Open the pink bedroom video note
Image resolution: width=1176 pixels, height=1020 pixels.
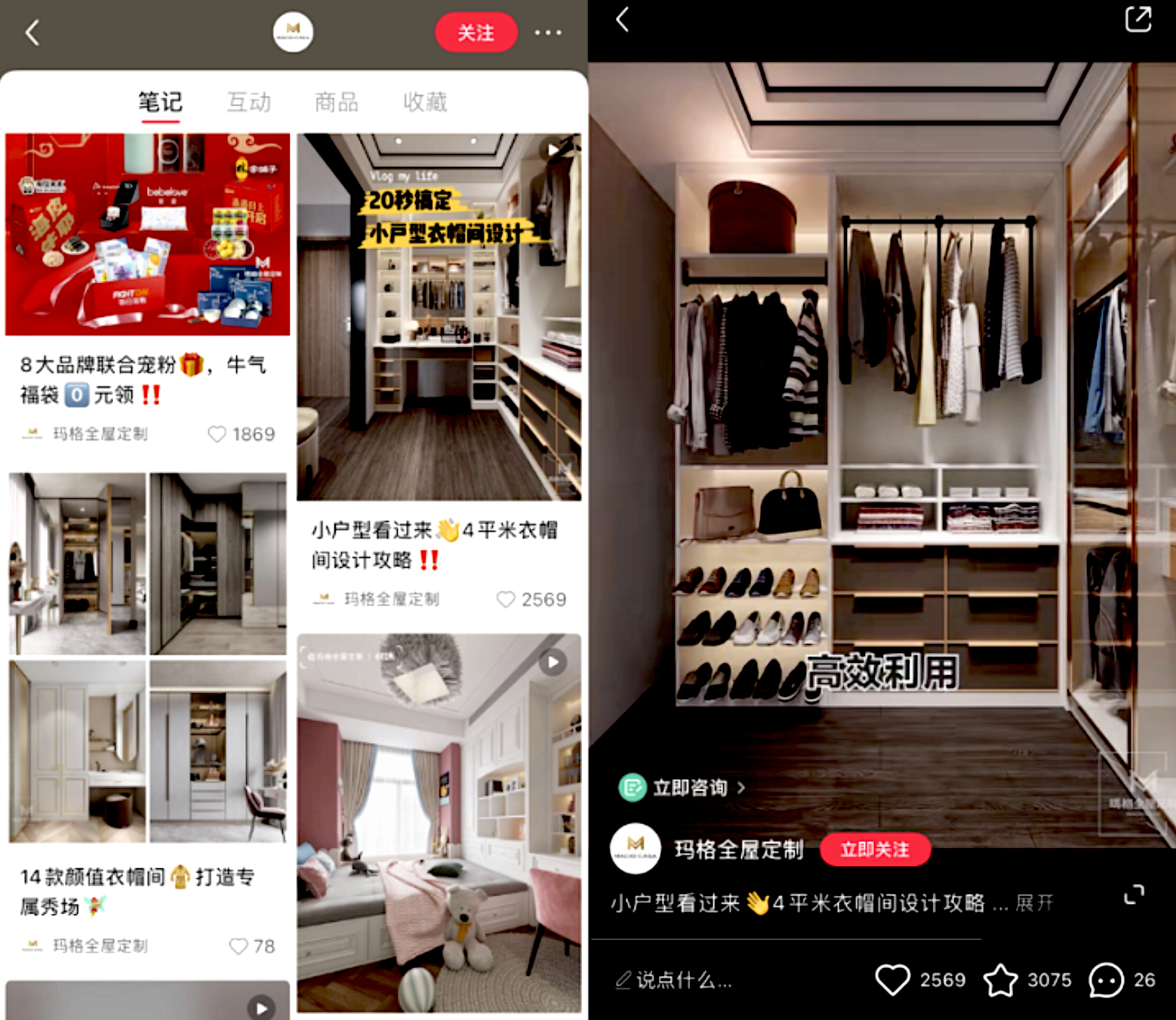439,823
